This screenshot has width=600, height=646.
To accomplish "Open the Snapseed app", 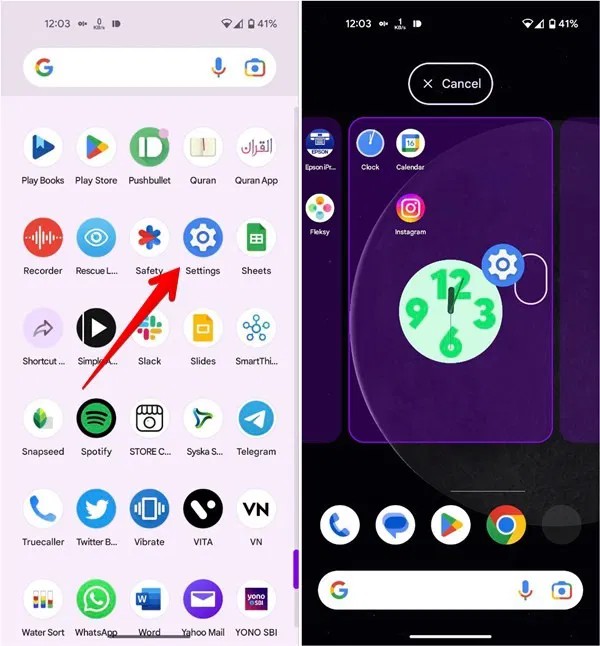I will (x=42, y=418).
